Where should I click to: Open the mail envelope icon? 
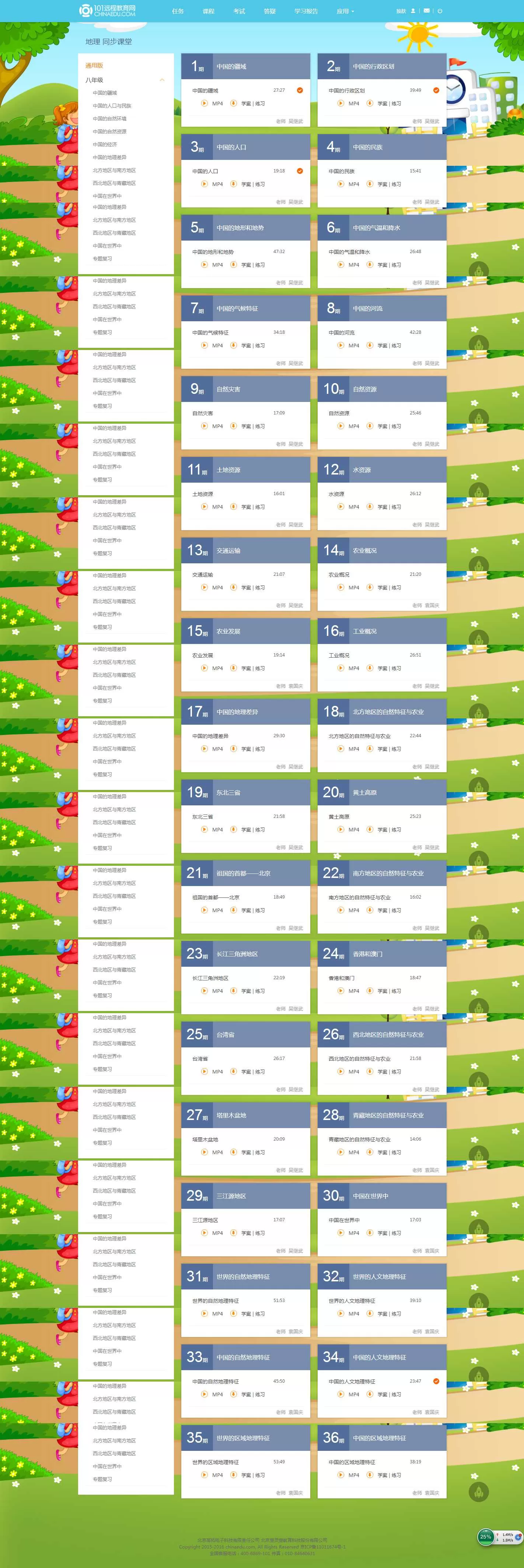427,11
